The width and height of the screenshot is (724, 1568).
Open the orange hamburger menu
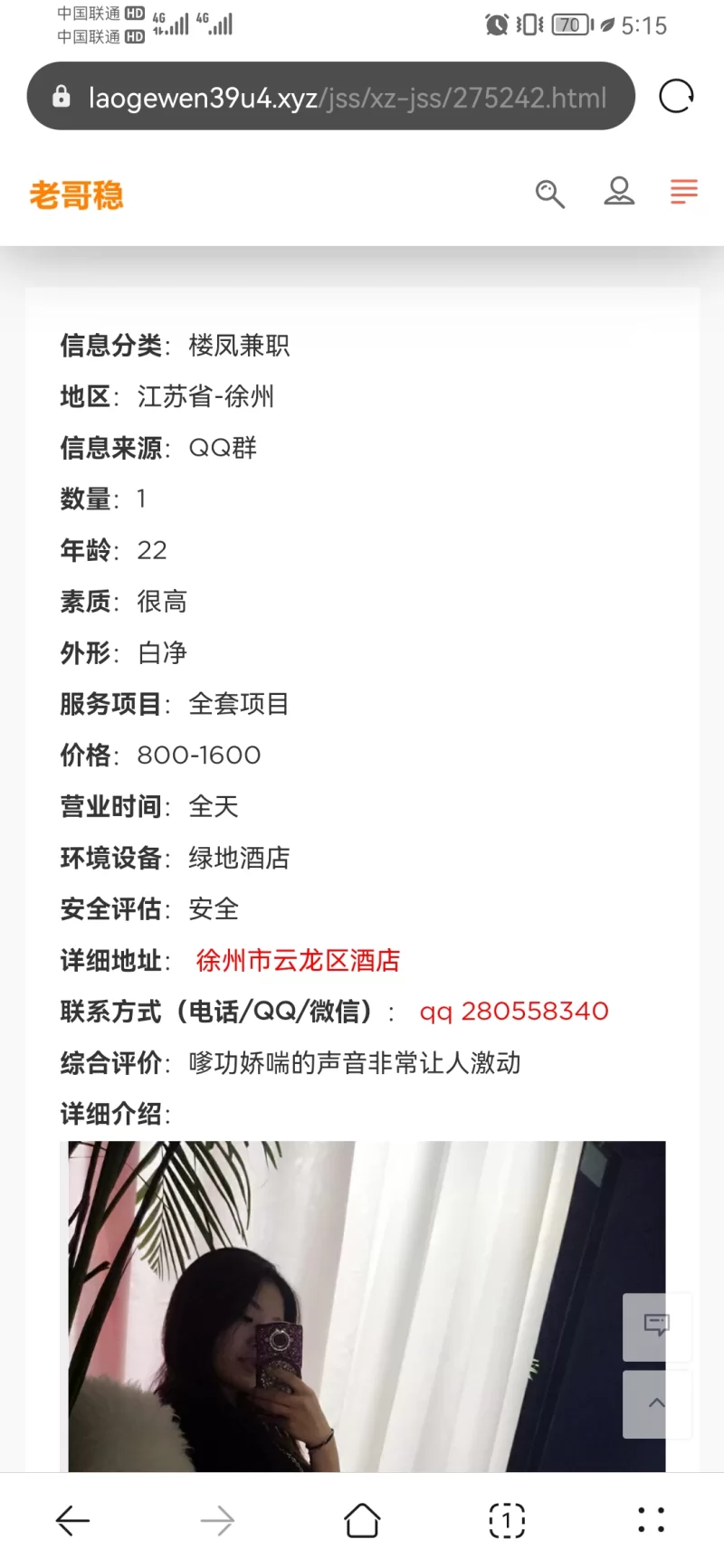click(x=683, y=192)
